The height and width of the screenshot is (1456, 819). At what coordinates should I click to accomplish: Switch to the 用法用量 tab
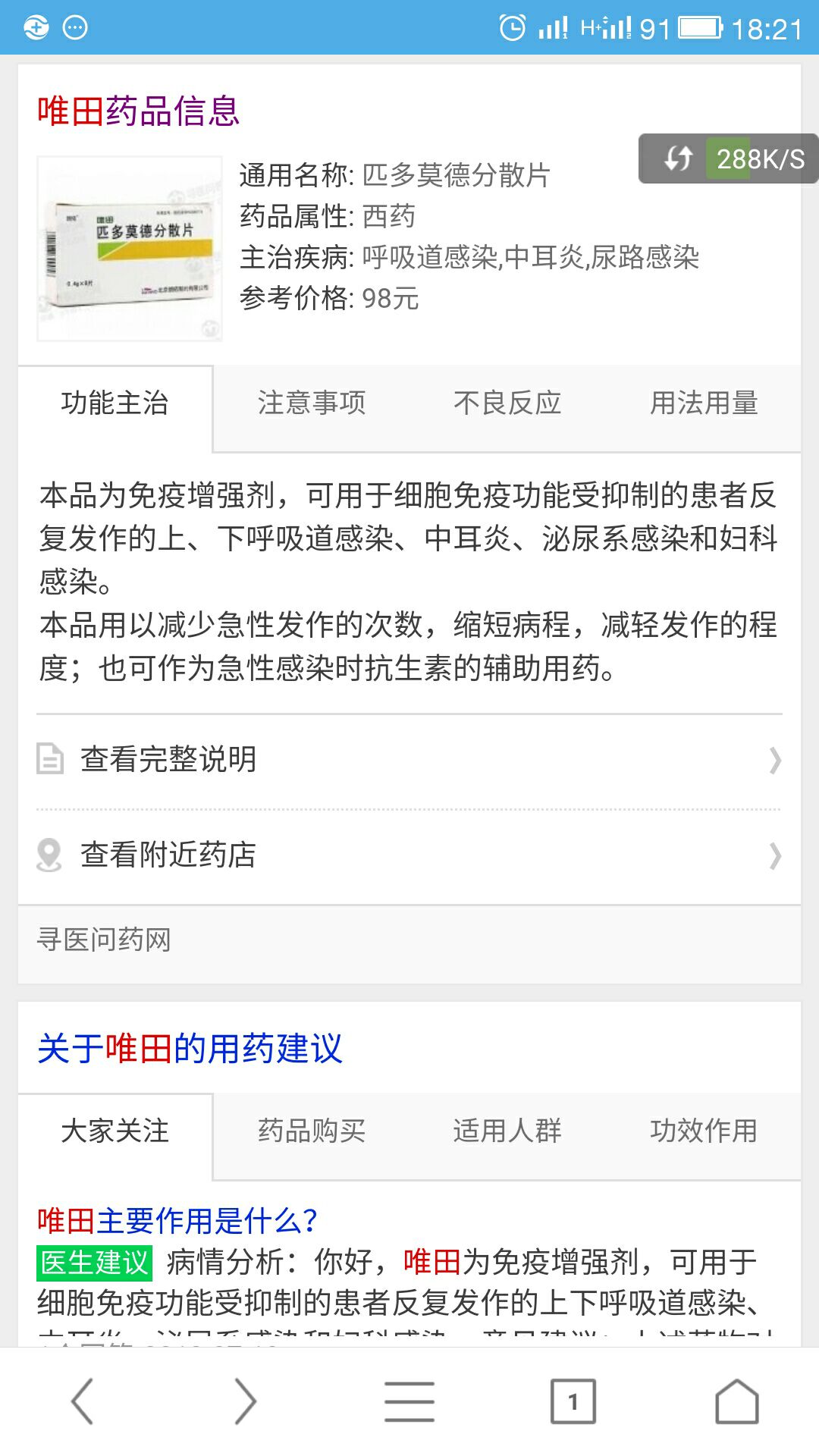(x=707, y=404)
